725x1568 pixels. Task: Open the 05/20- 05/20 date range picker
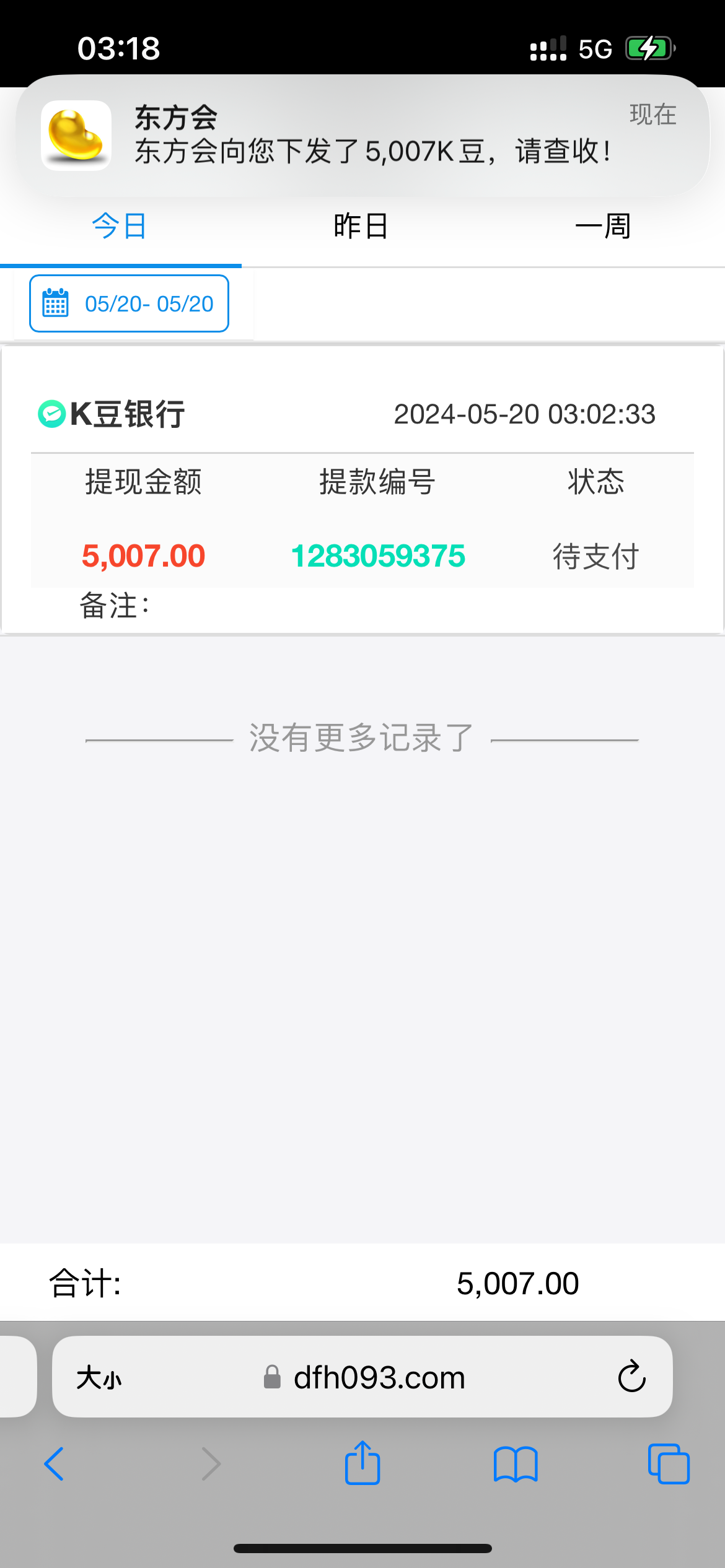[129, 303]
